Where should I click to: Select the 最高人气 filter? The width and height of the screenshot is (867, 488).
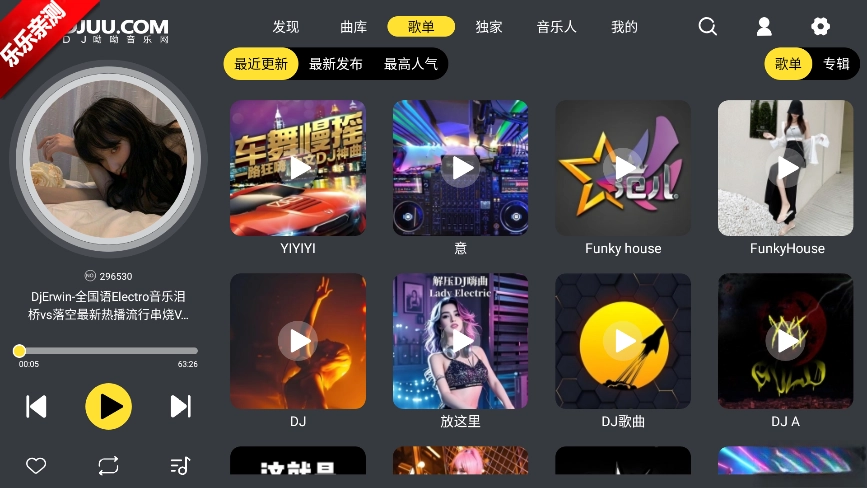coord(410,64)
